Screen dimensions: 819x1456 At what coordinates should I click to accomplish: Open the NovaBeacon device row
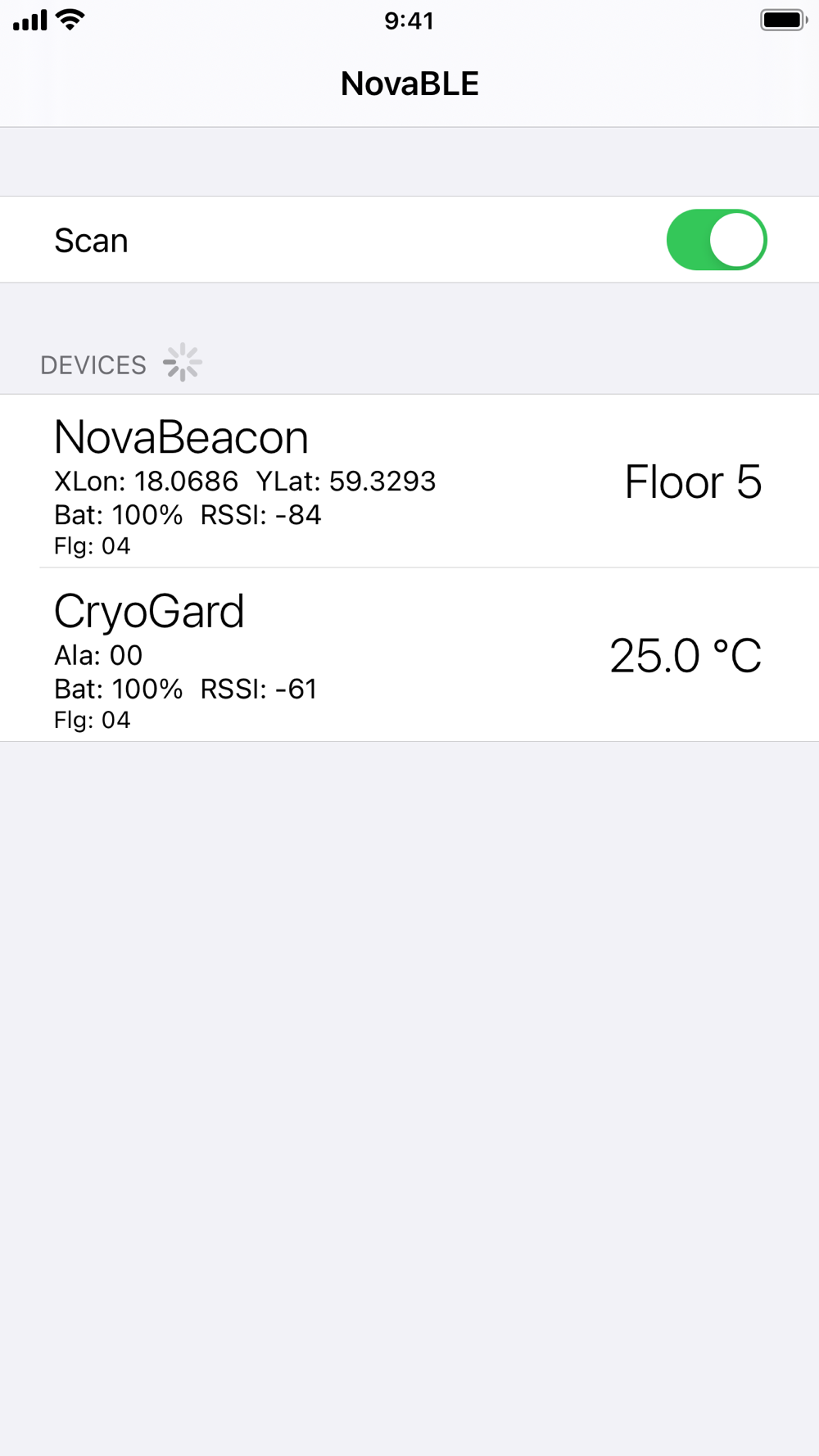tap(409, 482)
